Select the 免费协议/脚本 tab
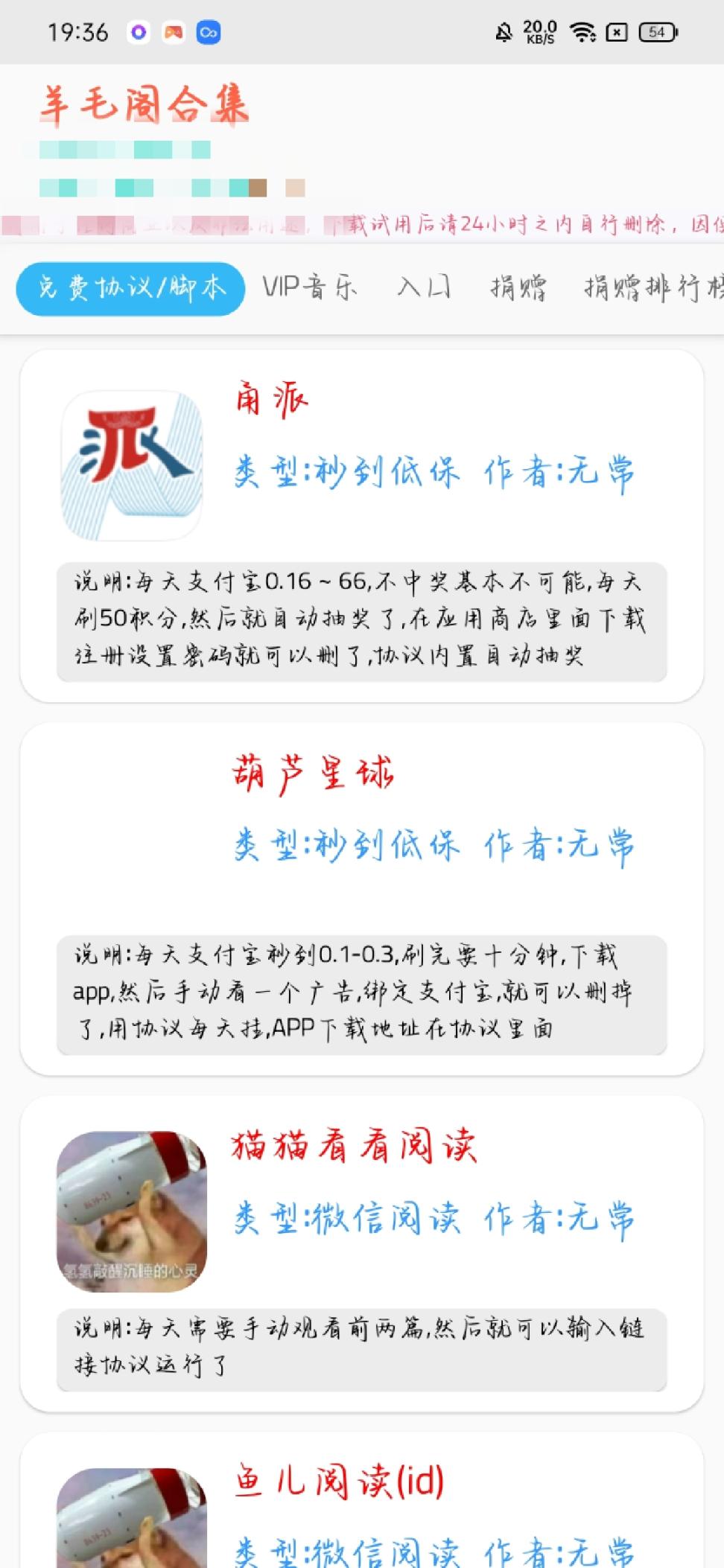This screenshot has height=1568, width=724. (x=129, y=289)
